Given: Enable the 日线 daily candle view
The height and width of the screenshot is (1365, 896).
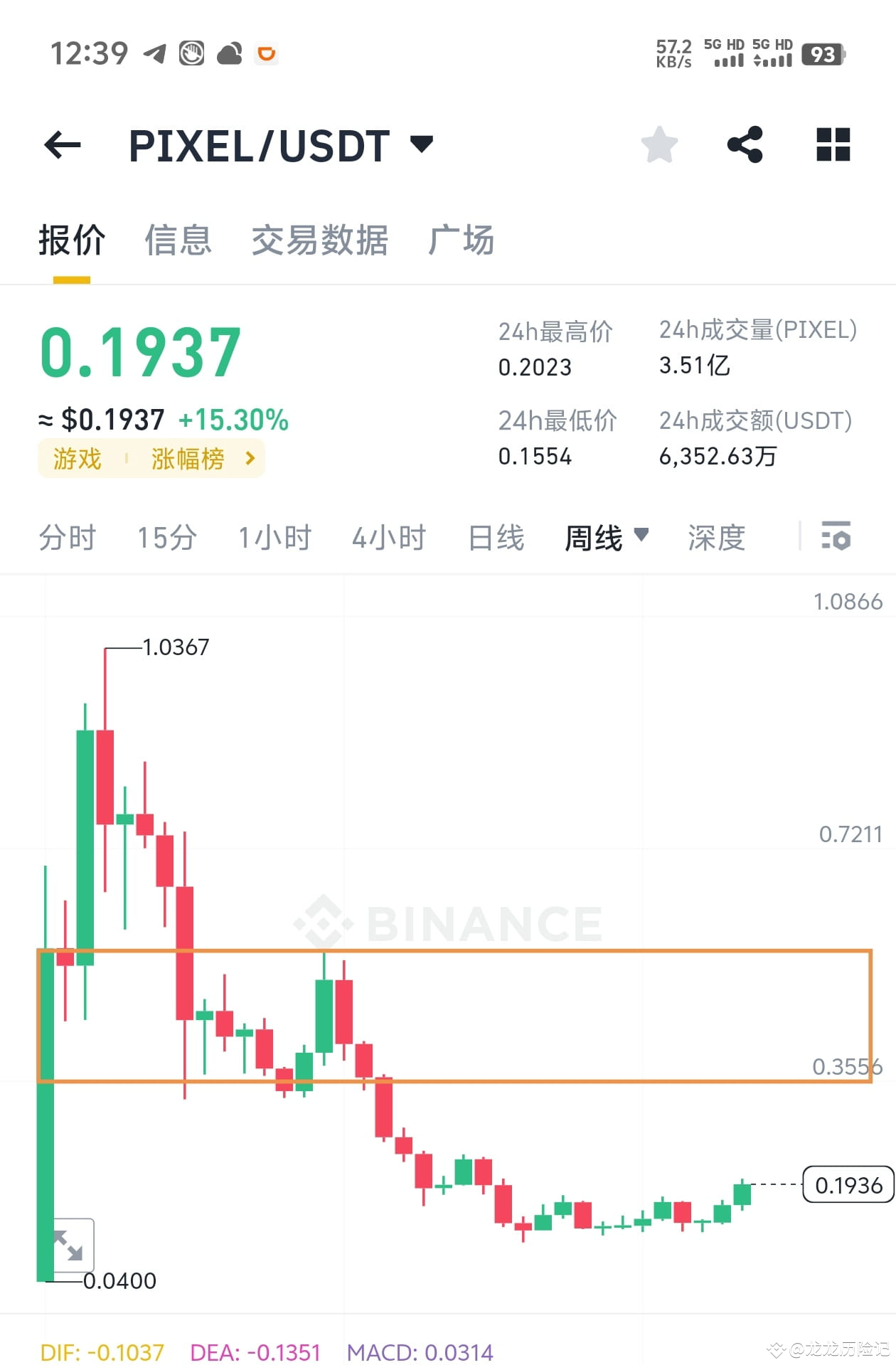Looking at the screenshot, I should [496, 538].
